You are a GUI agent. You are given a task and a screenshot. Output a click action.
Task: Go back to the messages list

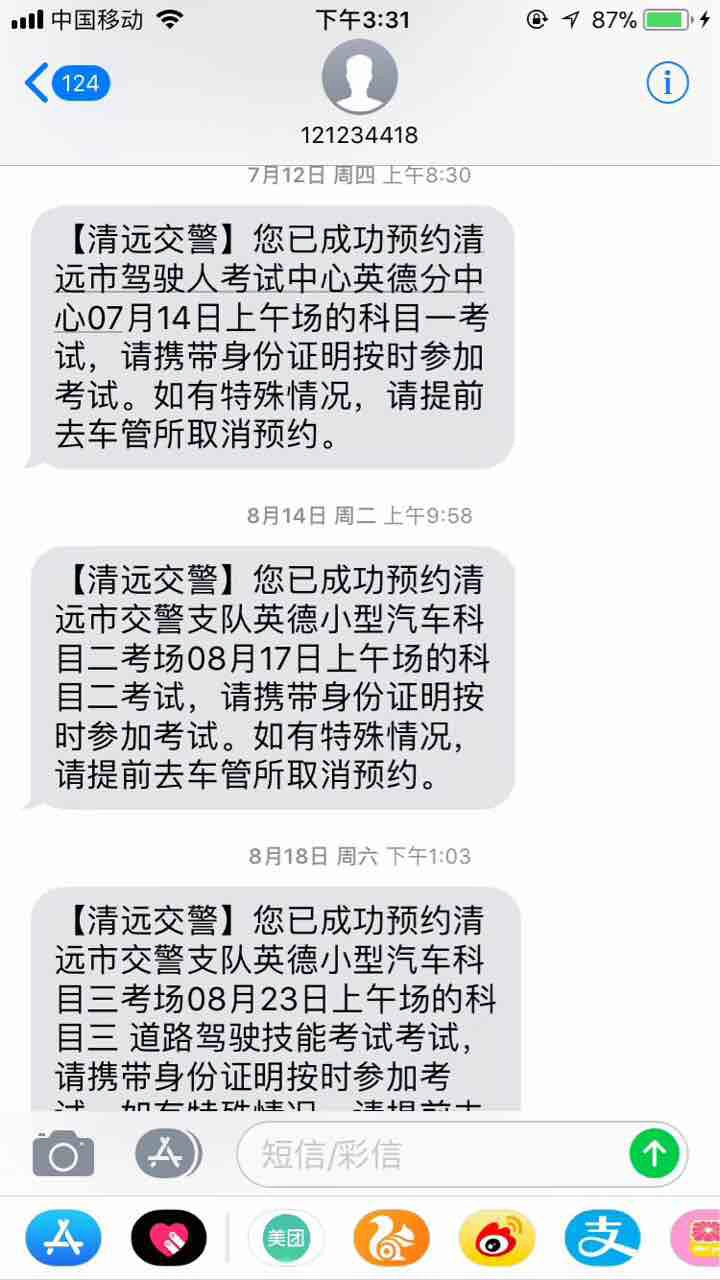click(x=66, y=82)
